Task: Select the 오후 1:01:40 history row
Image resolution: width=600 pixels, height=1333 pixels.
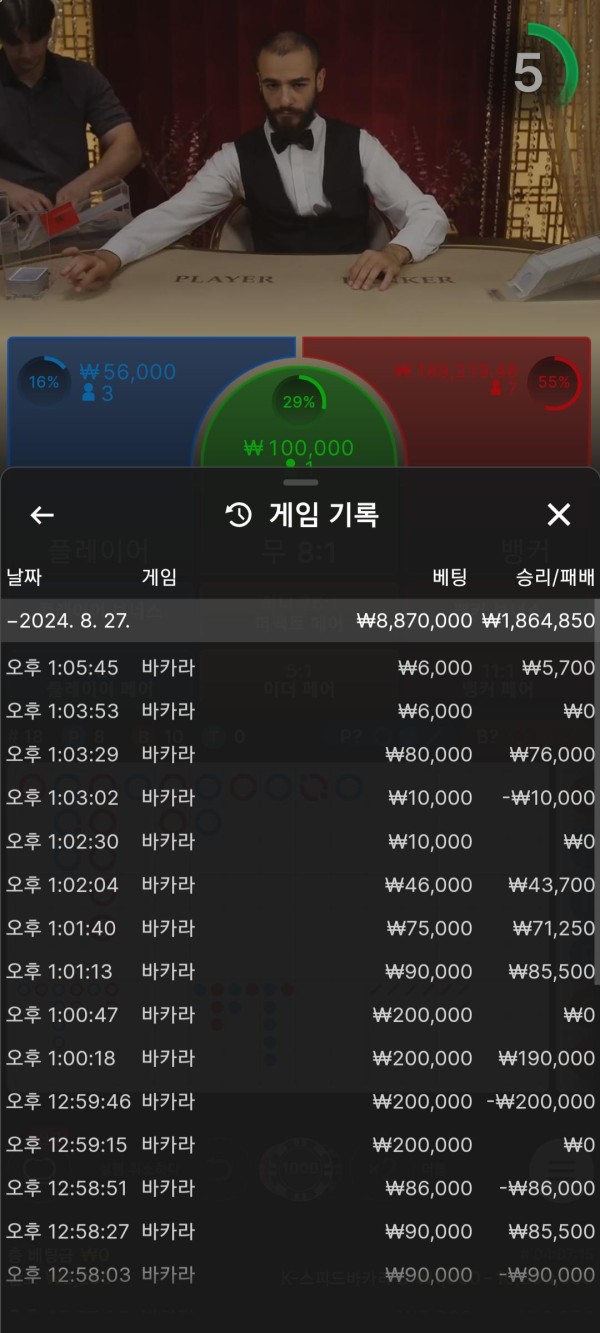Action: point(300,928)
